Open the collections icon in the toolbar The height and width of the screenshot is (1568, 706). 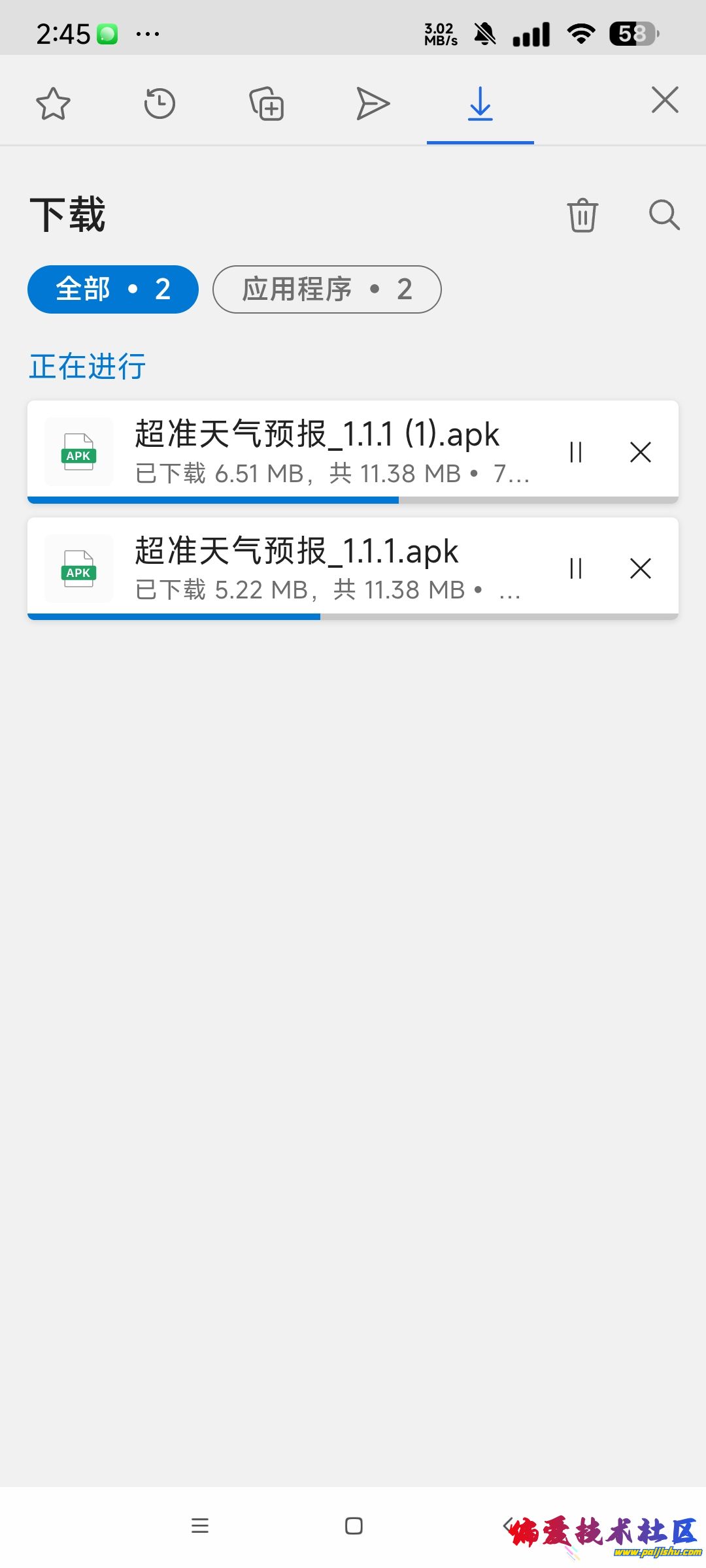[x=267, y=102]
